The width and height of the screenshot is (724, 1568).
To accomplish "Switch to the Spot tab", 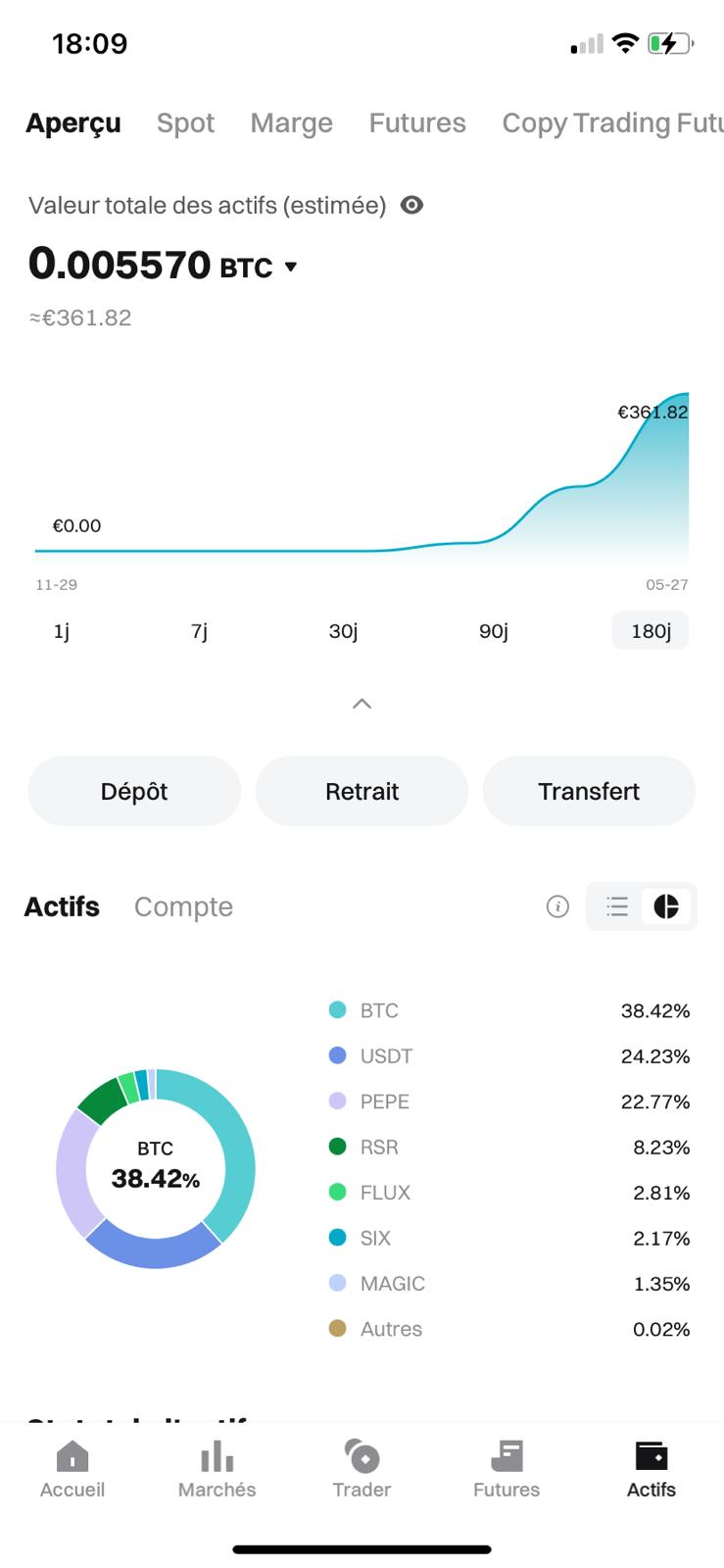I will pos(185,123).
